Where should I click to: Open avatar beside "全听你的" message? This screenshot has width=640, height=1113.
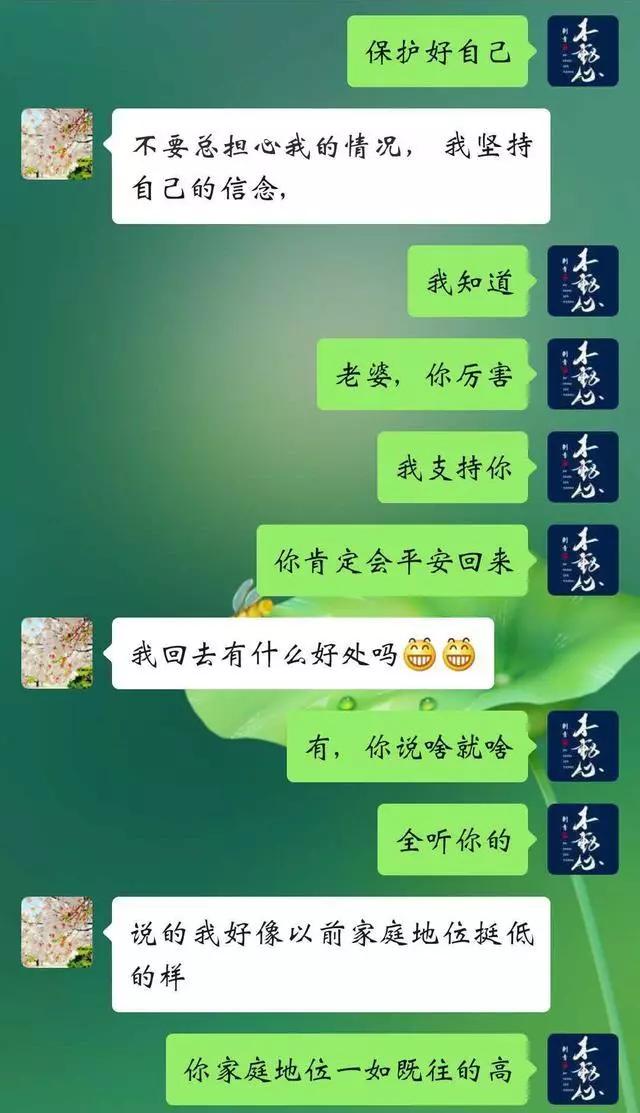(x=583, y=839)
